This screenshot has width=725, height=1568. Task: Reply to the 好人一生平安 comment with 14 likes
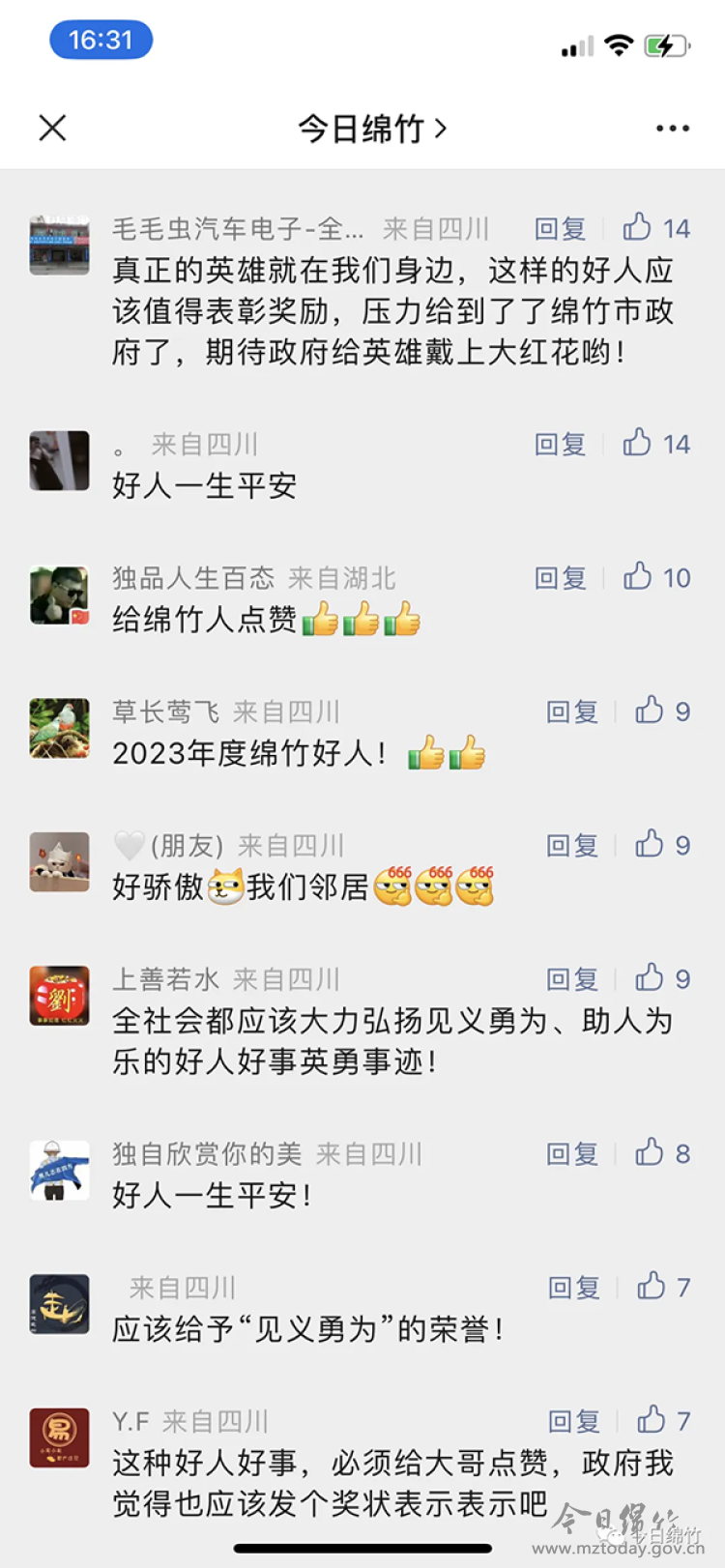[561, 445]
